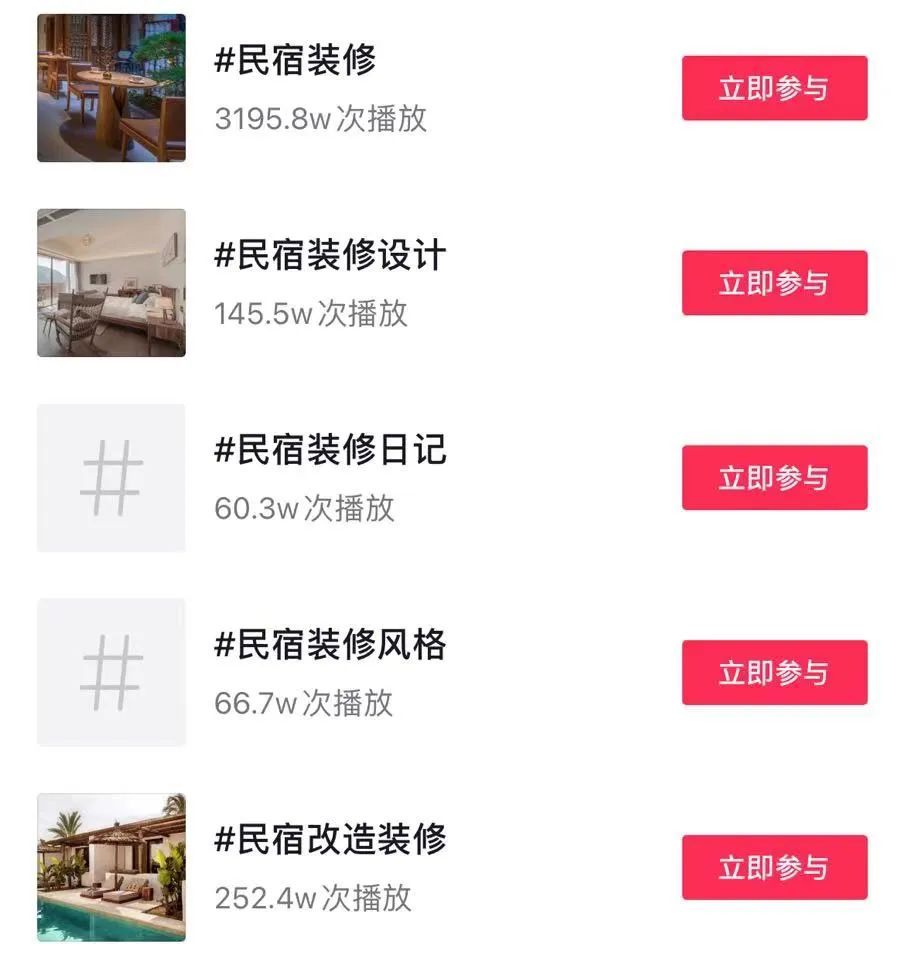Viewport: 905px width, 969px height.
Task: Select the #民宿装修风格 topic
Action: [329, 645]
